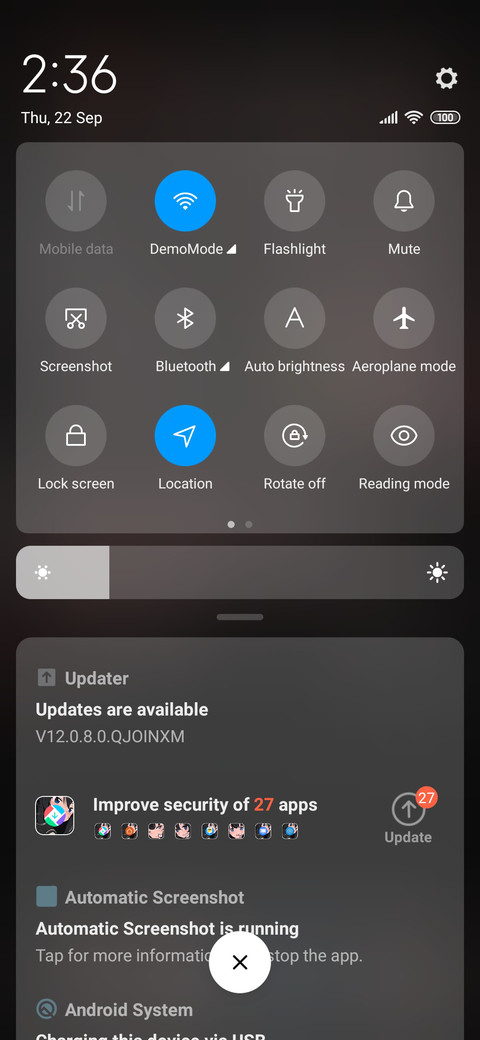Screen dimensions: 480x1040
Task: Take a screenshot with the Screenshot tile
Action: point(76,318)
